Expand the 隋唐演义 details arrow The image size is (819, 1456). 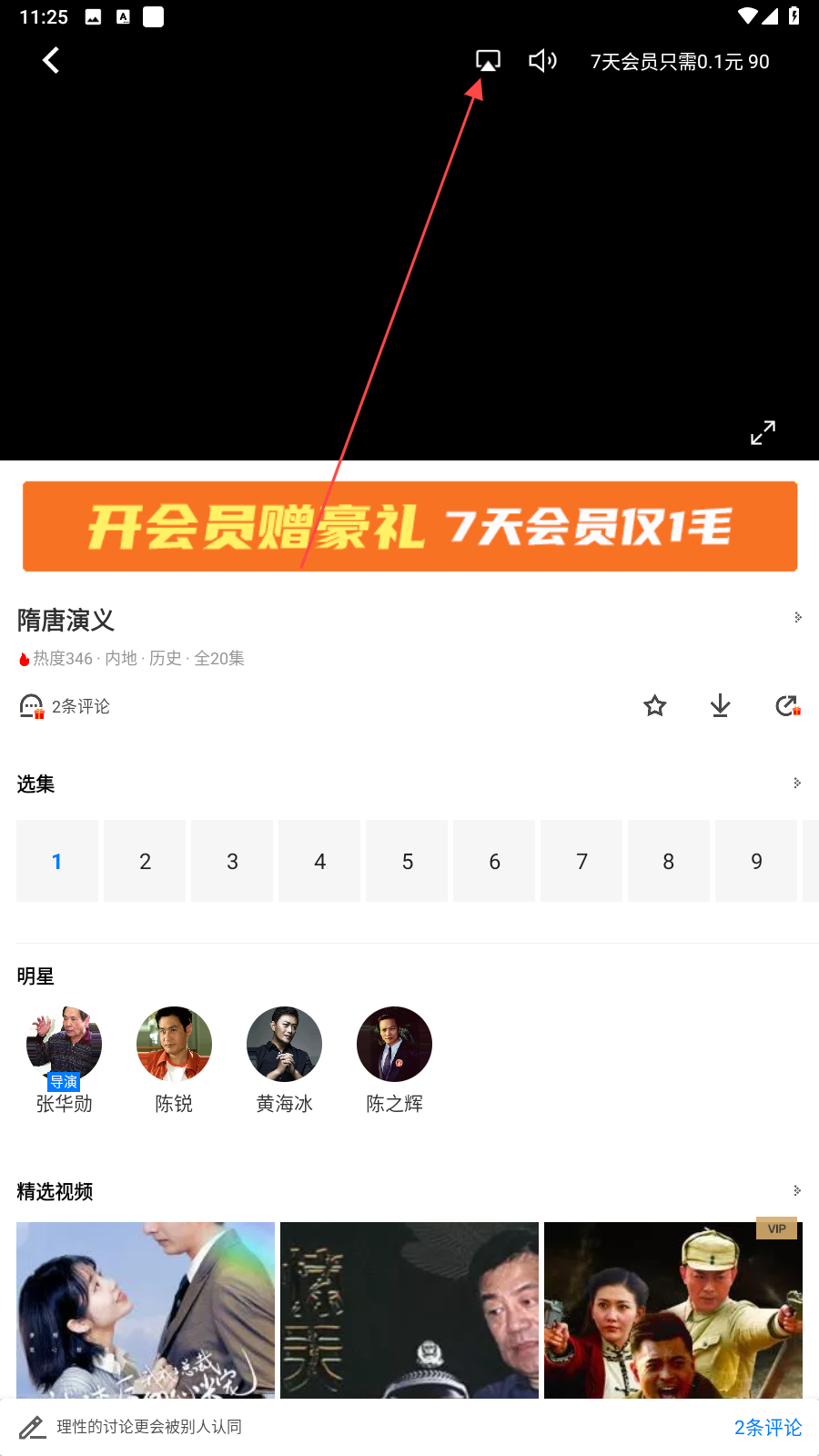click(x=797, y=618)
